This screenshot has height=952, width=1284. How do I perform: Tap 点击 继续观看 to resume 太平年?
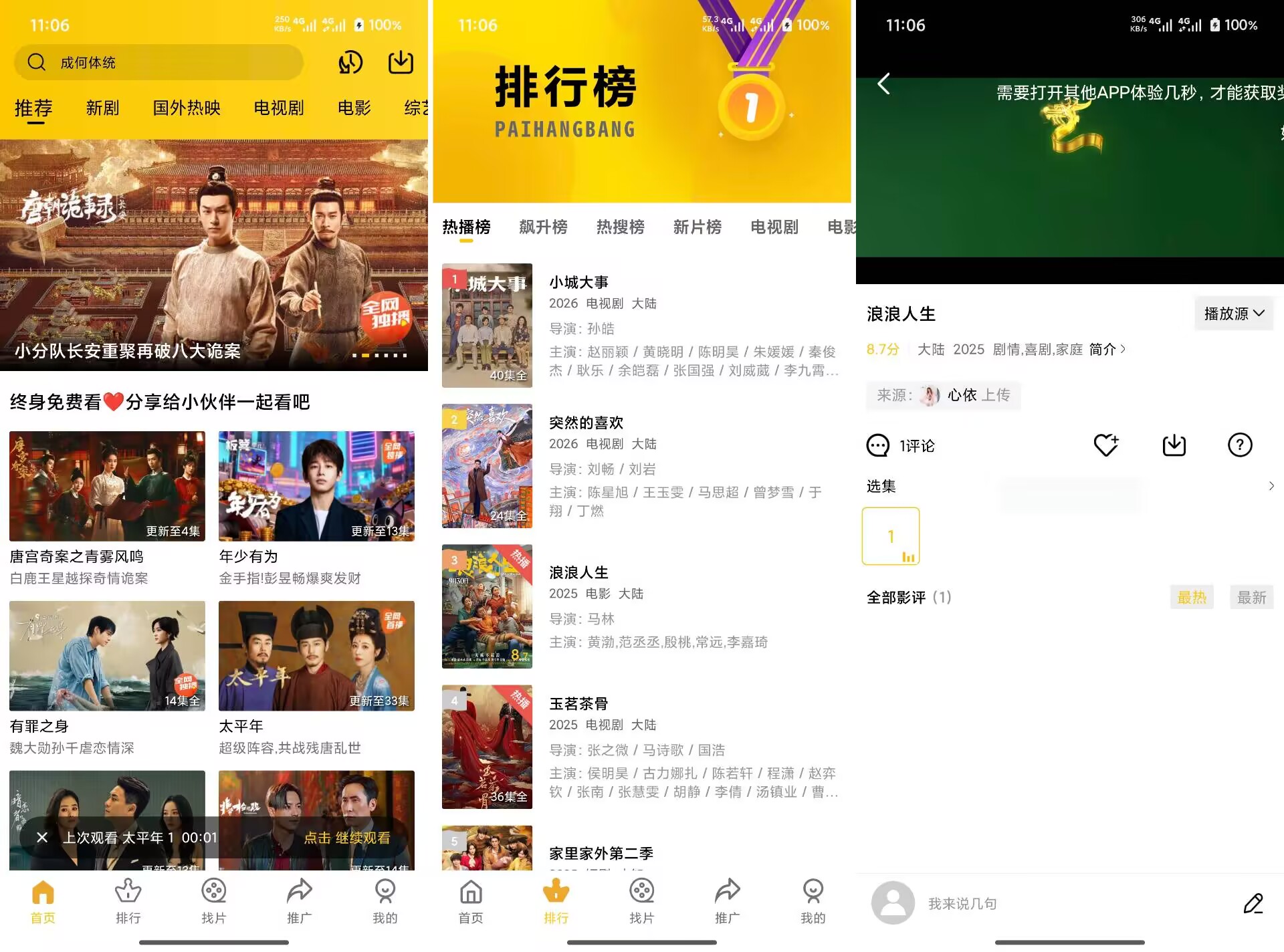point(347,838)
